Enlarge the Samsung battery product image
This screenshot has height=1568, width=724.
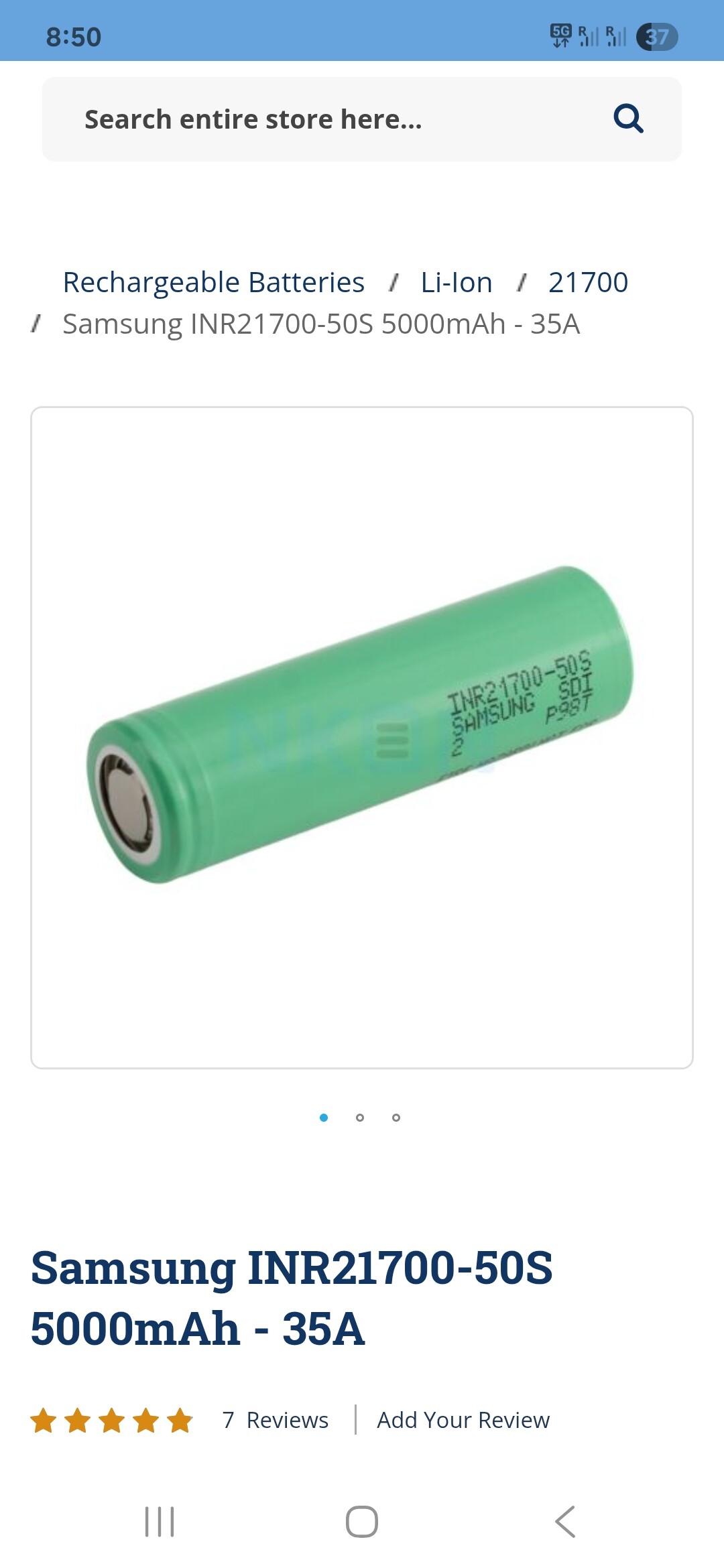(362, 737)
